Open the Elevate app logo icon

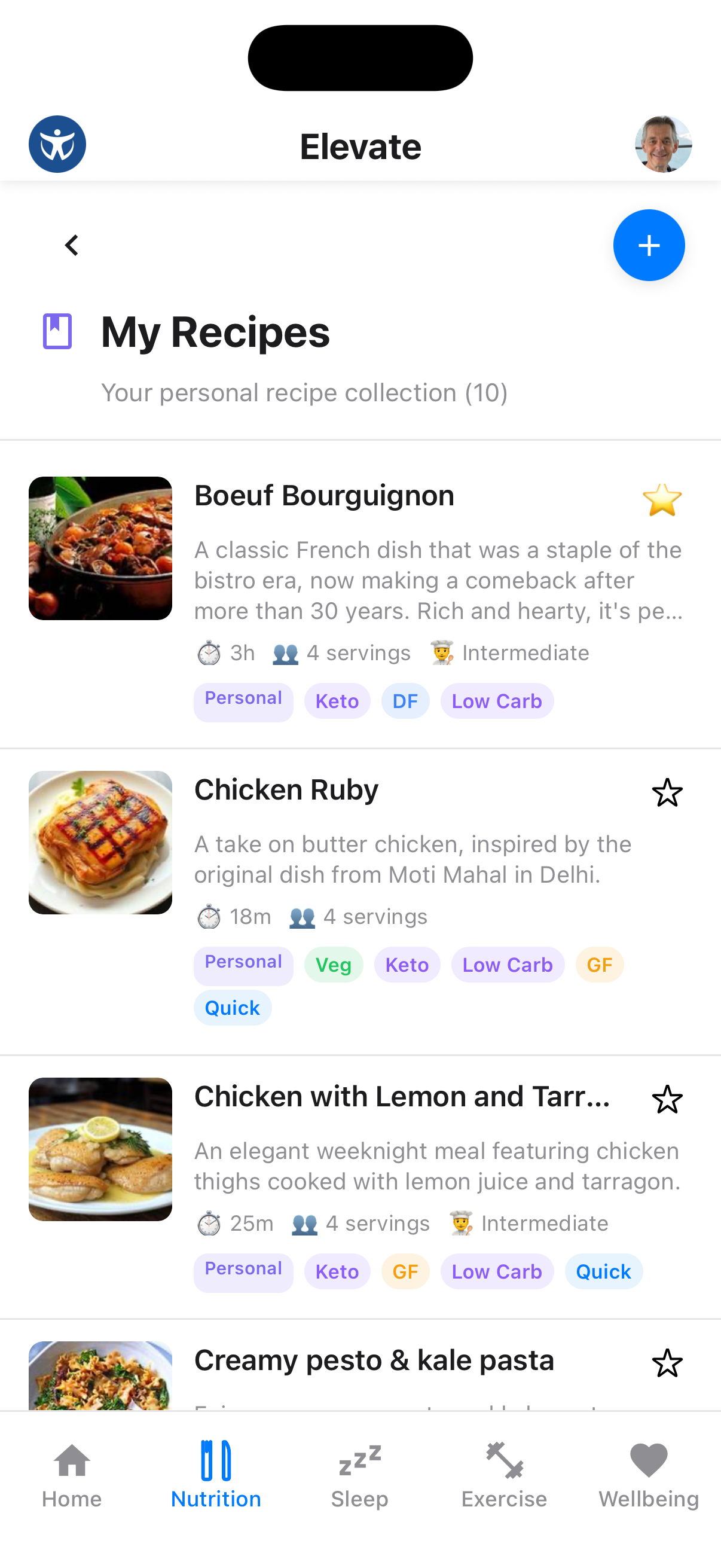click(x=57, y=144)
